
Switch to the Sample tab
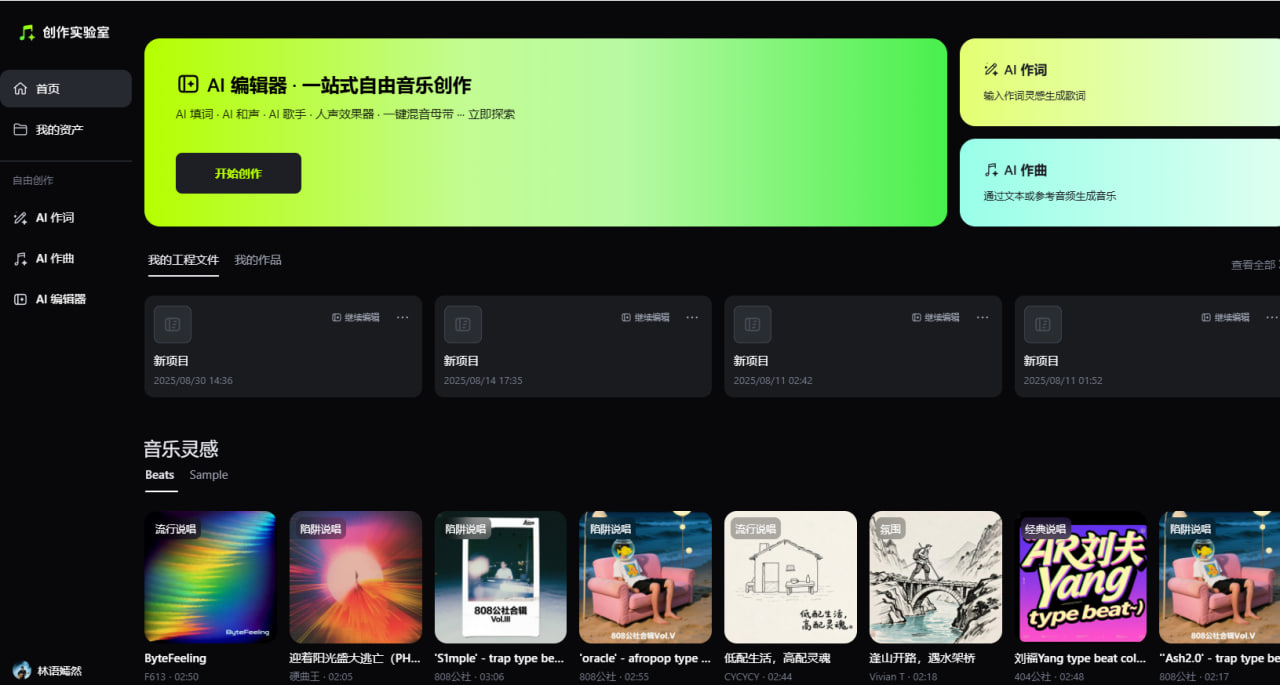click(x=209, y=475)
